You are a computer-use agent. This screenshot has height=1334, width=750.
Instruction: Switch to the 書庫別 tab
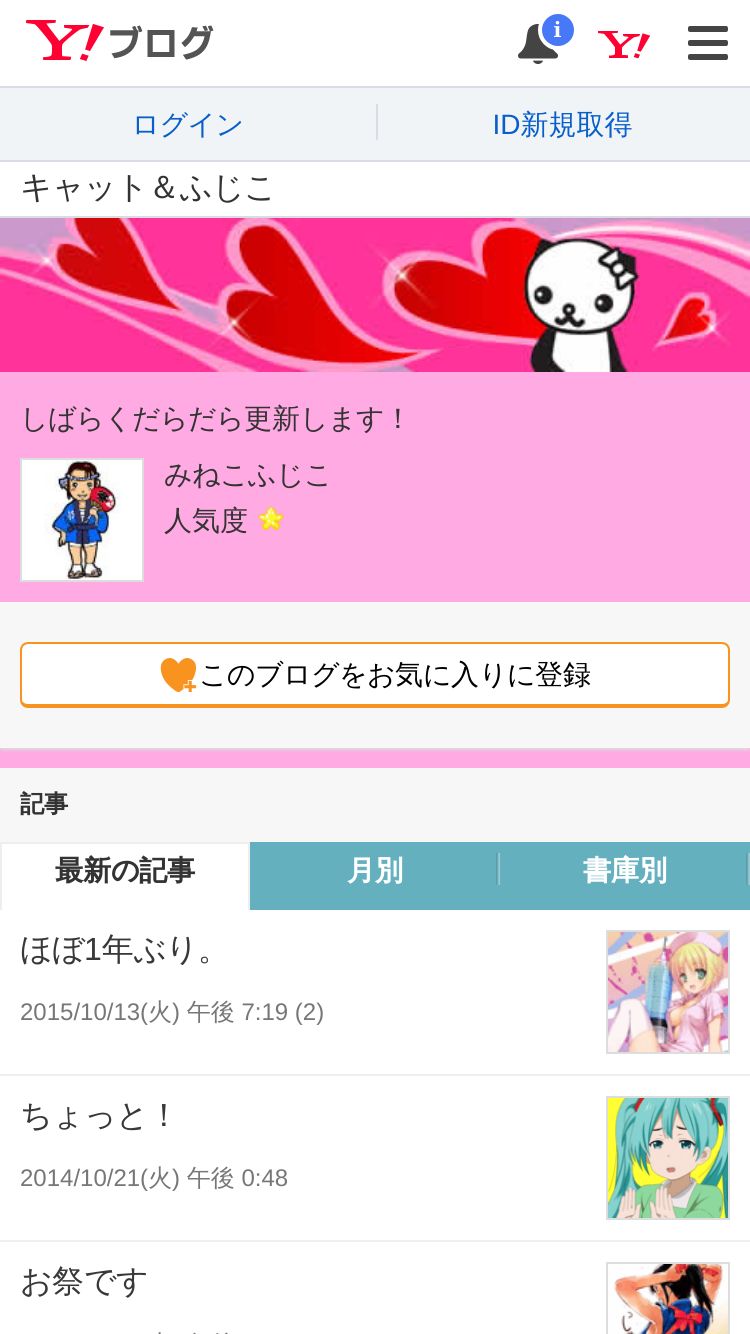625,871
